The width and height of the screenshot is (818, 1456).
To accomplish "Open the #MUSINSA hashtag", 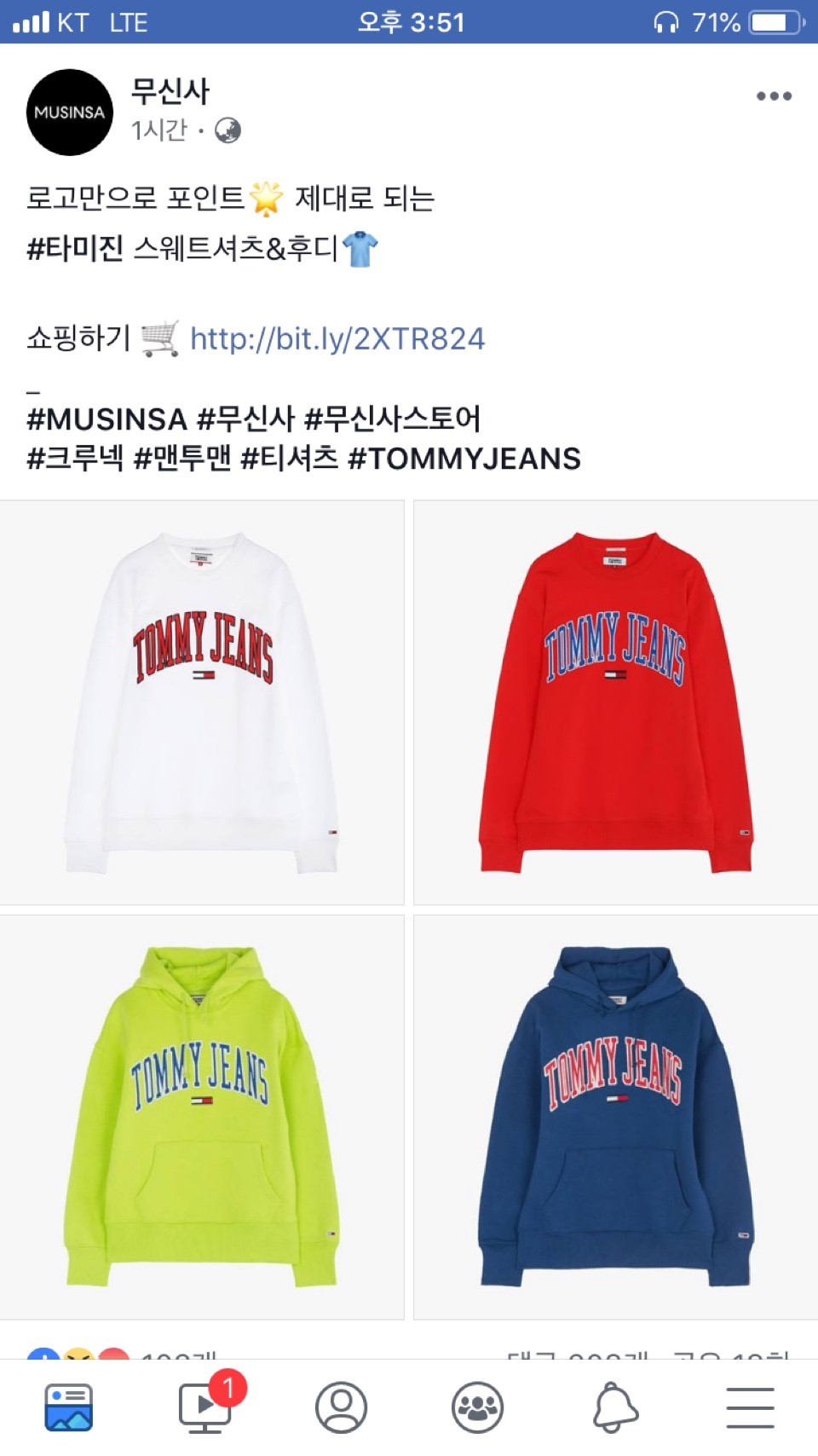I will pyautogui.click(x=107, y=419).
